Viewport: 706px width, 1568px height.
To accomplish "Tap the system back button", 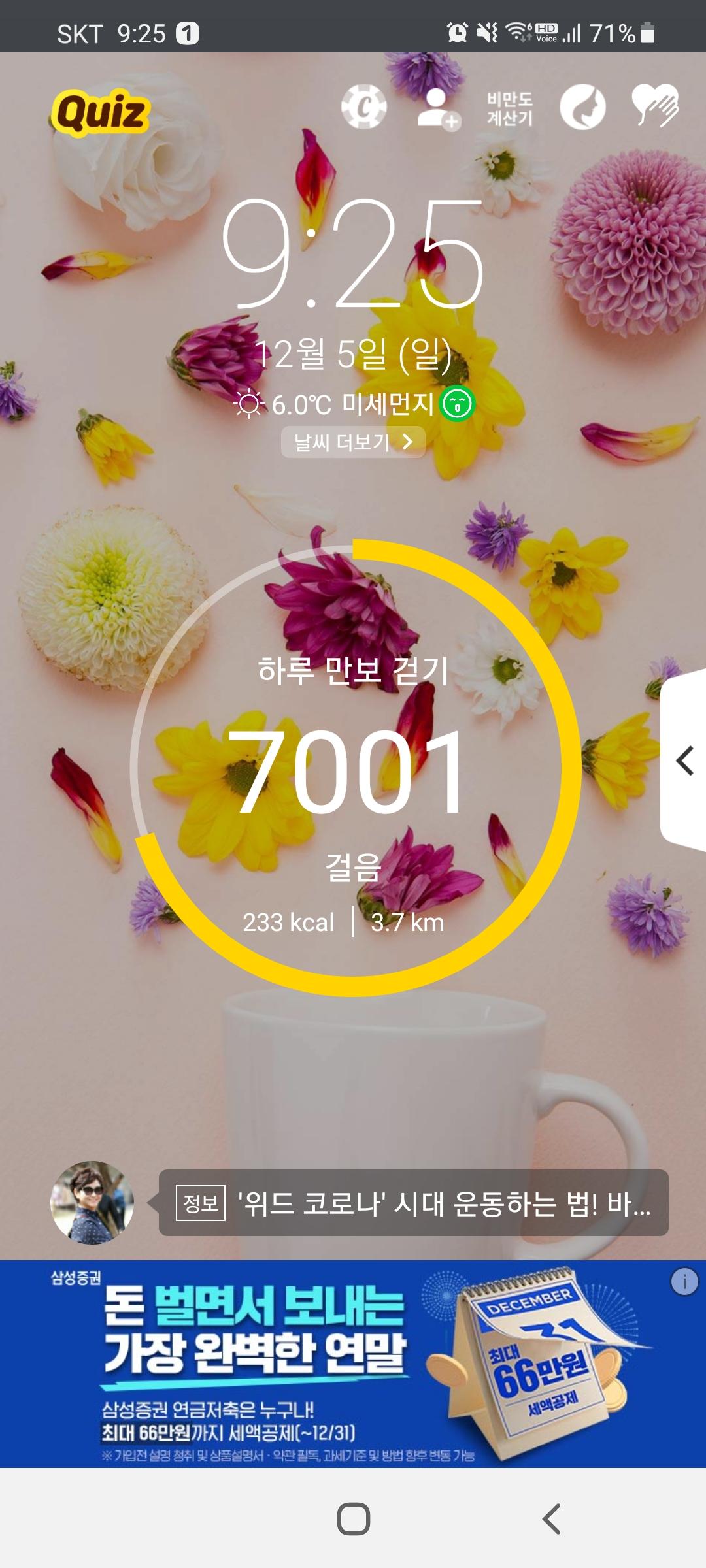I will pos(552,1518).
